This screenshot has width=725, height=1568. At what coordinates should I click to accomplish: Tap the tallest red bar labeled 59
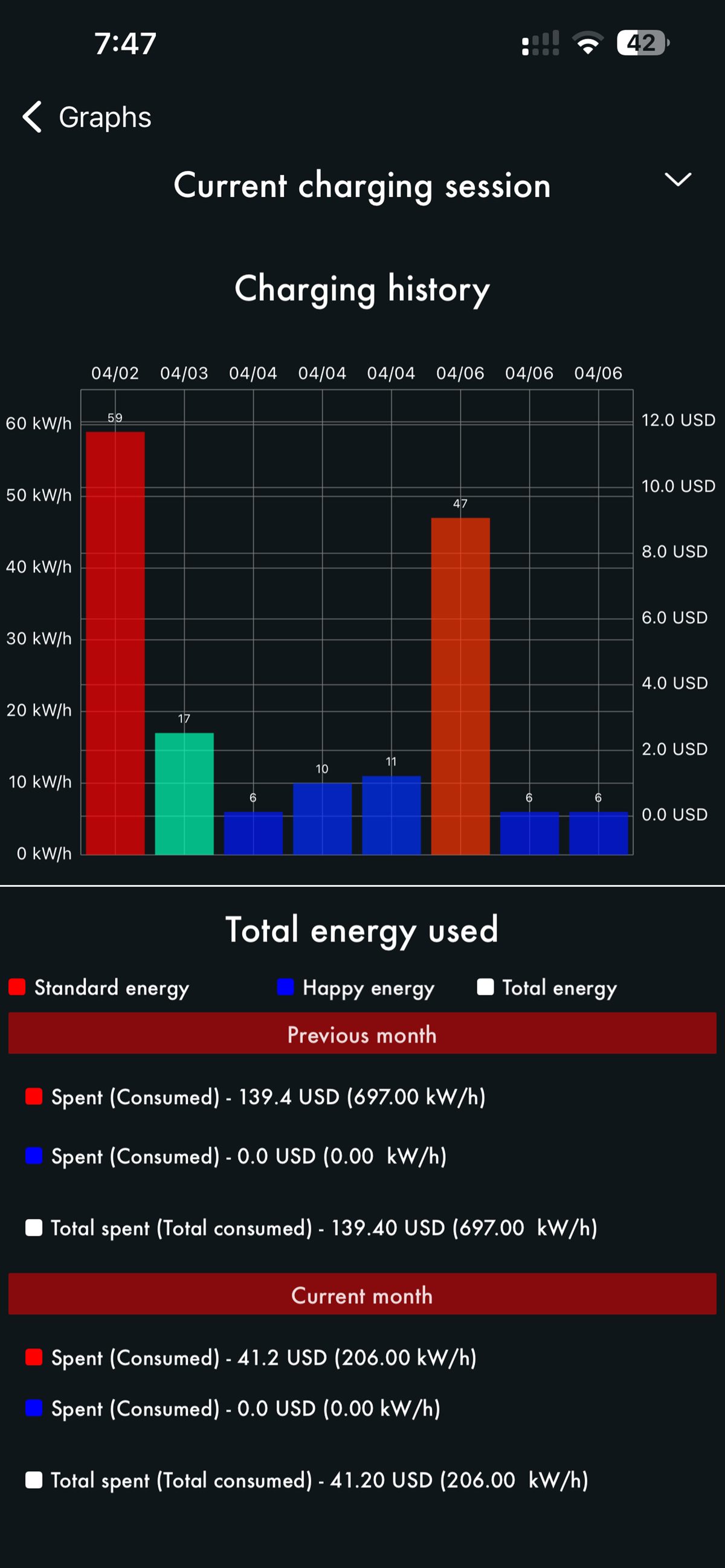coord(114,639)
